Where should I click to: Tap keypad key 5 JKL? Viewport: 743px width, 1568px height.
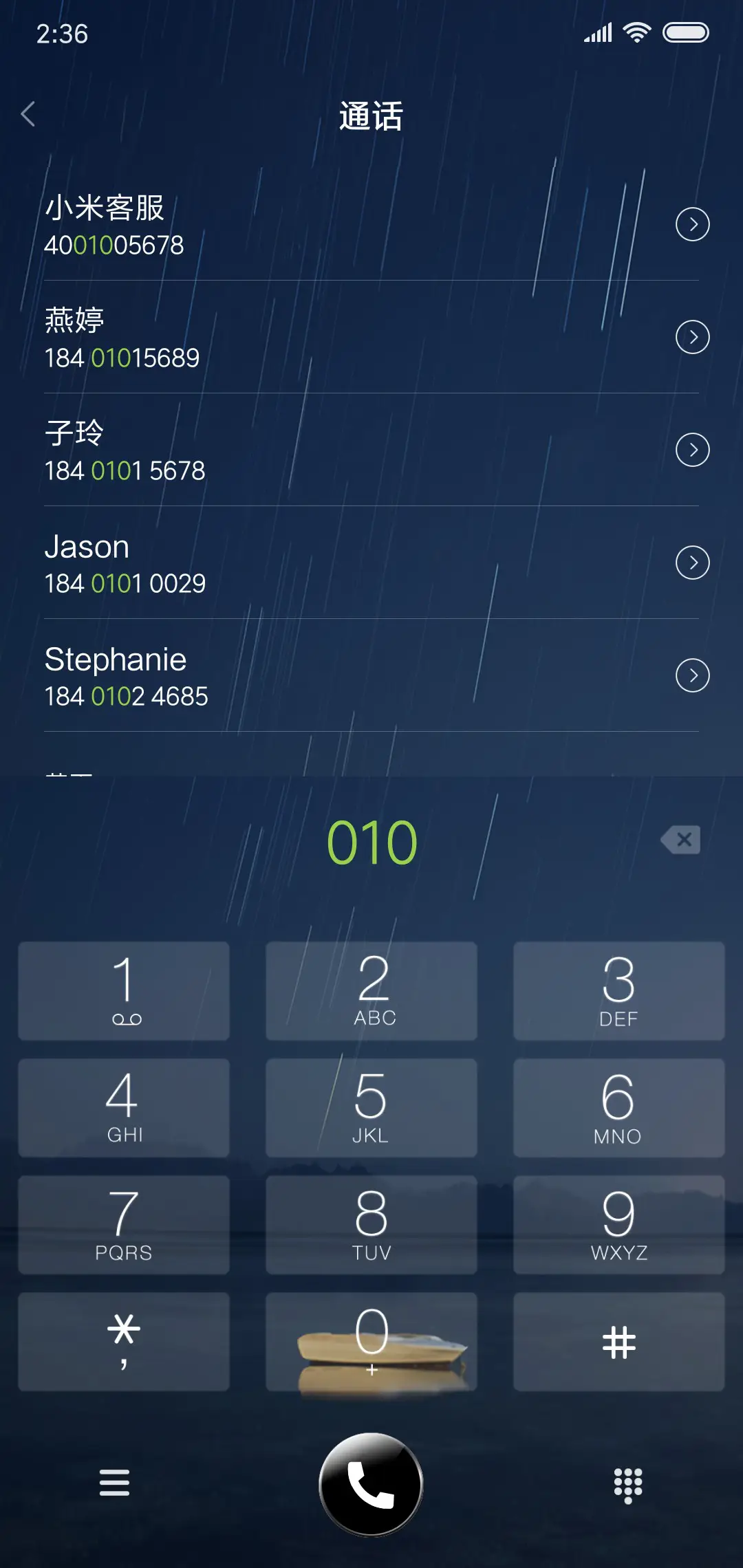coord(371,1108)
